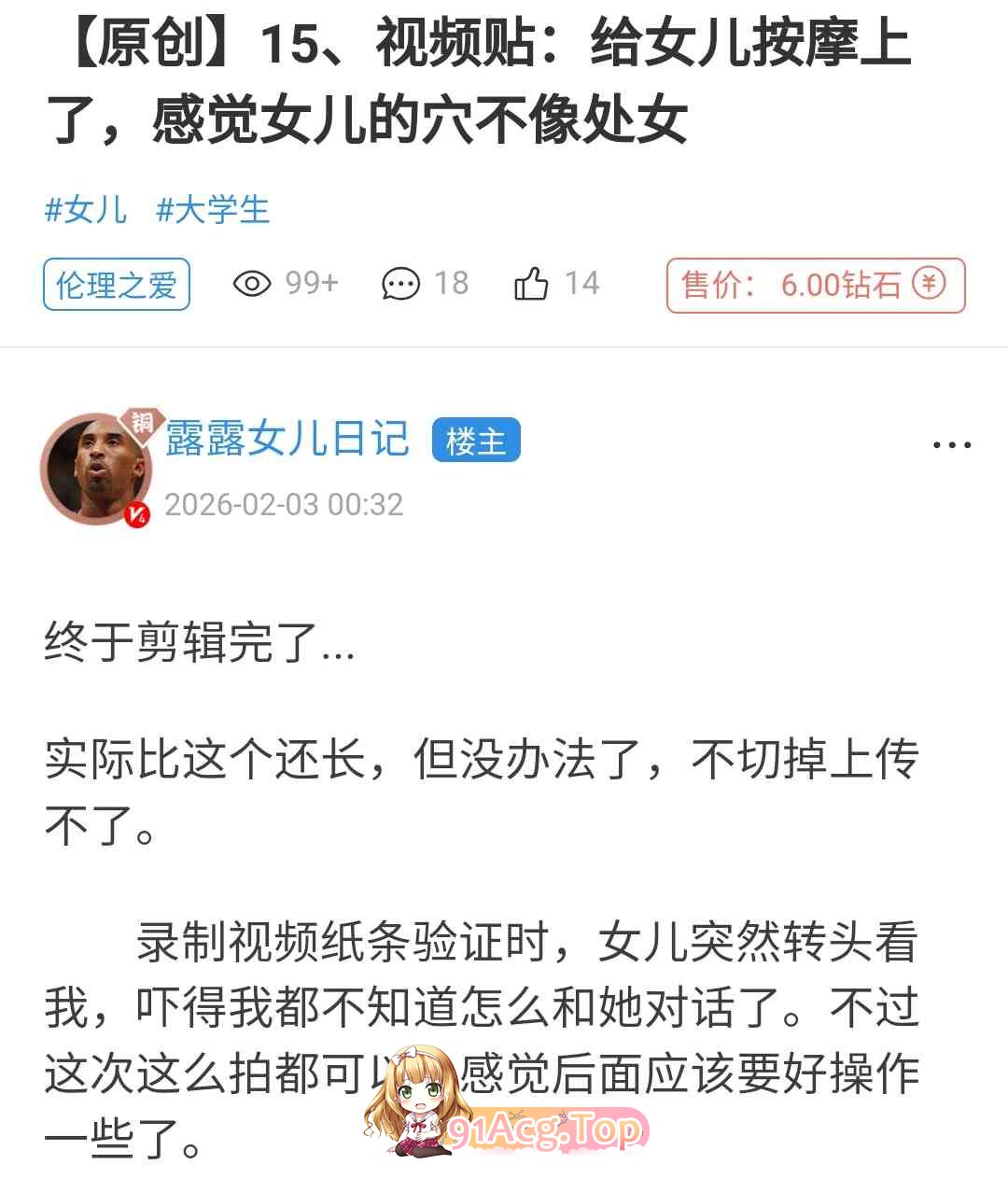Screen dimensions: 1008x1178
Task: Open the comments via the speech bubble icon
Action: click(x=401, y=284)
